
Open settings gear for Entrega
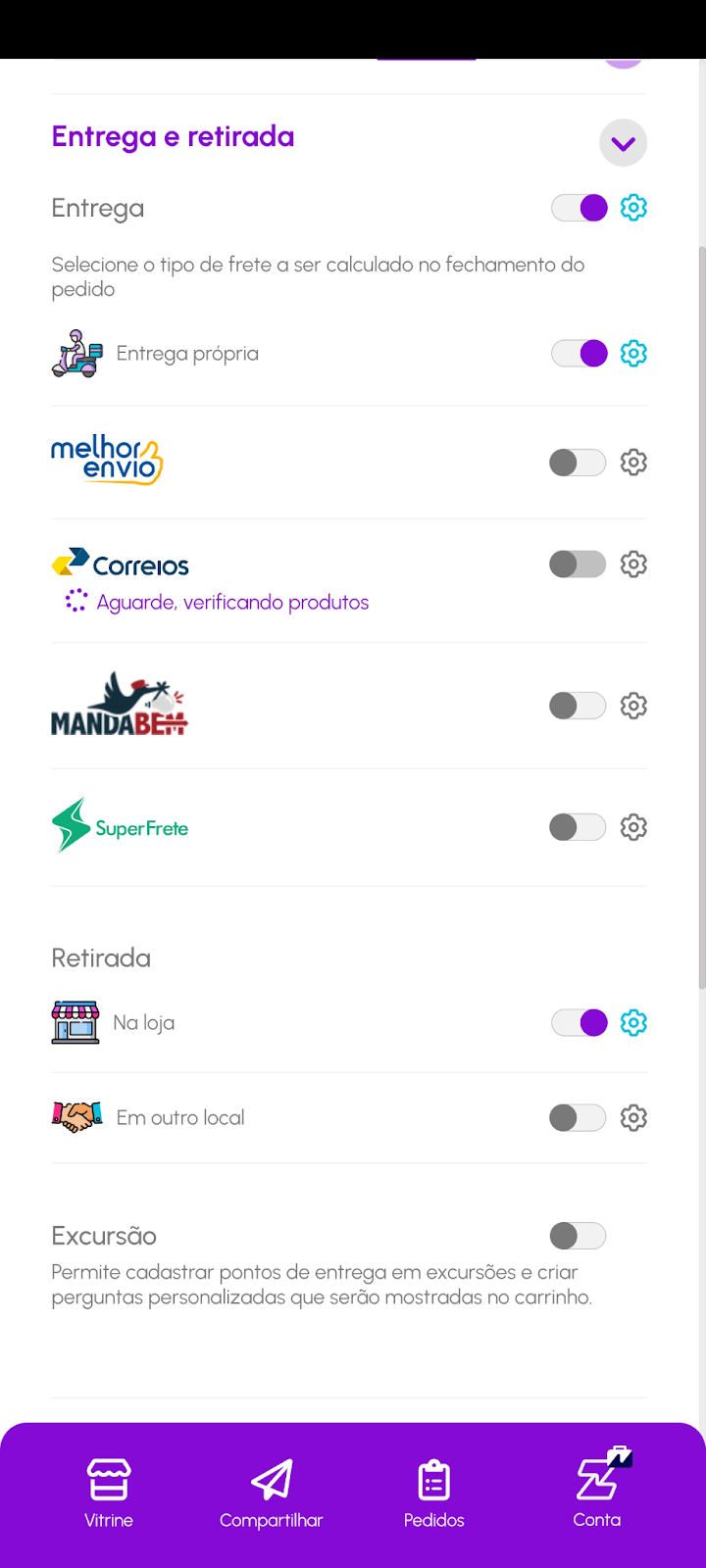[x=634, y=208]
